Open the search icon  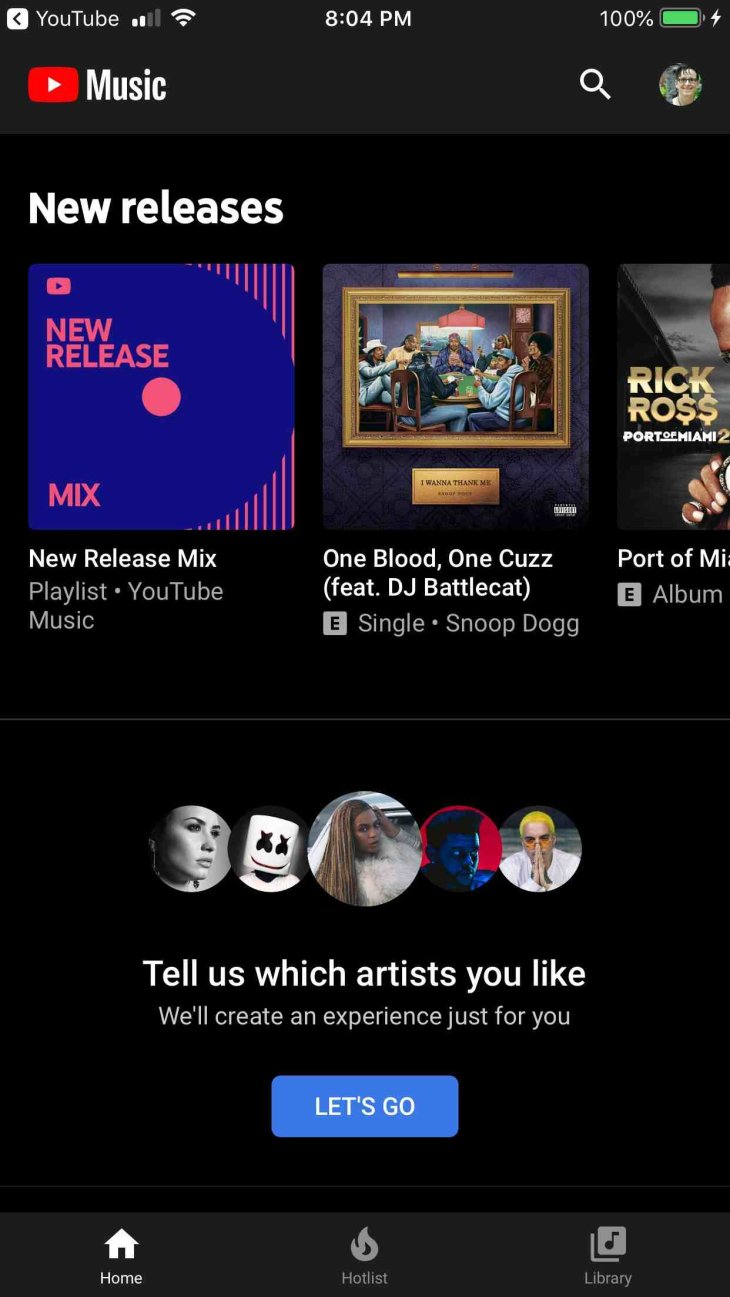pos(595,85)
